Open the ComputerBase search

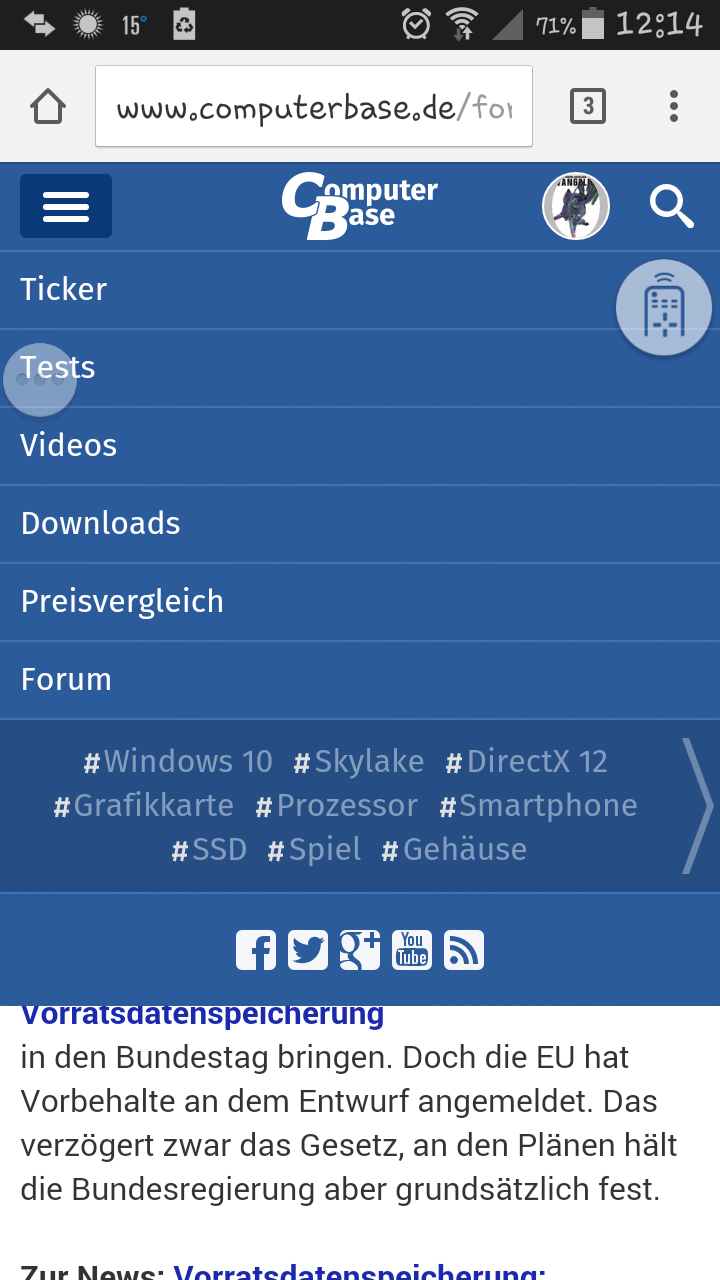[x=672, y=206]
